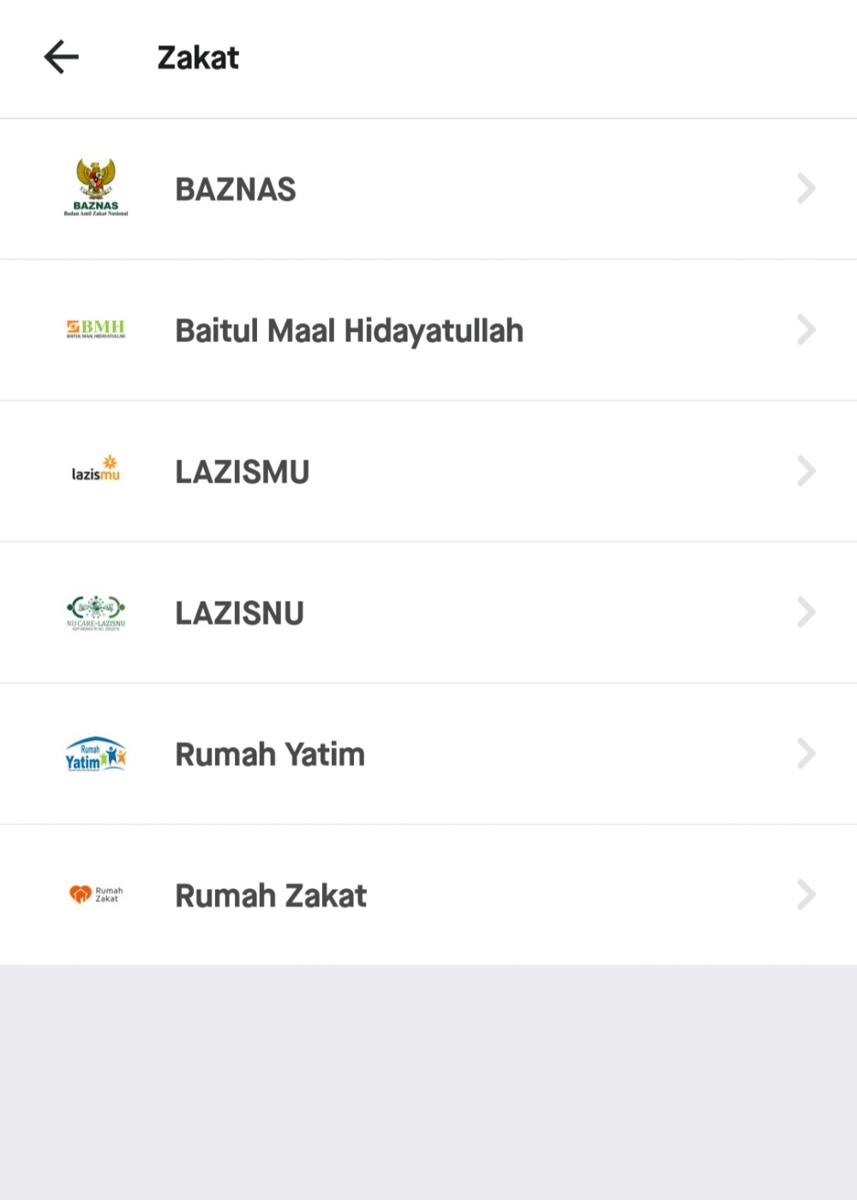Tap the Rumah Yatim house logo

(94, 753)
